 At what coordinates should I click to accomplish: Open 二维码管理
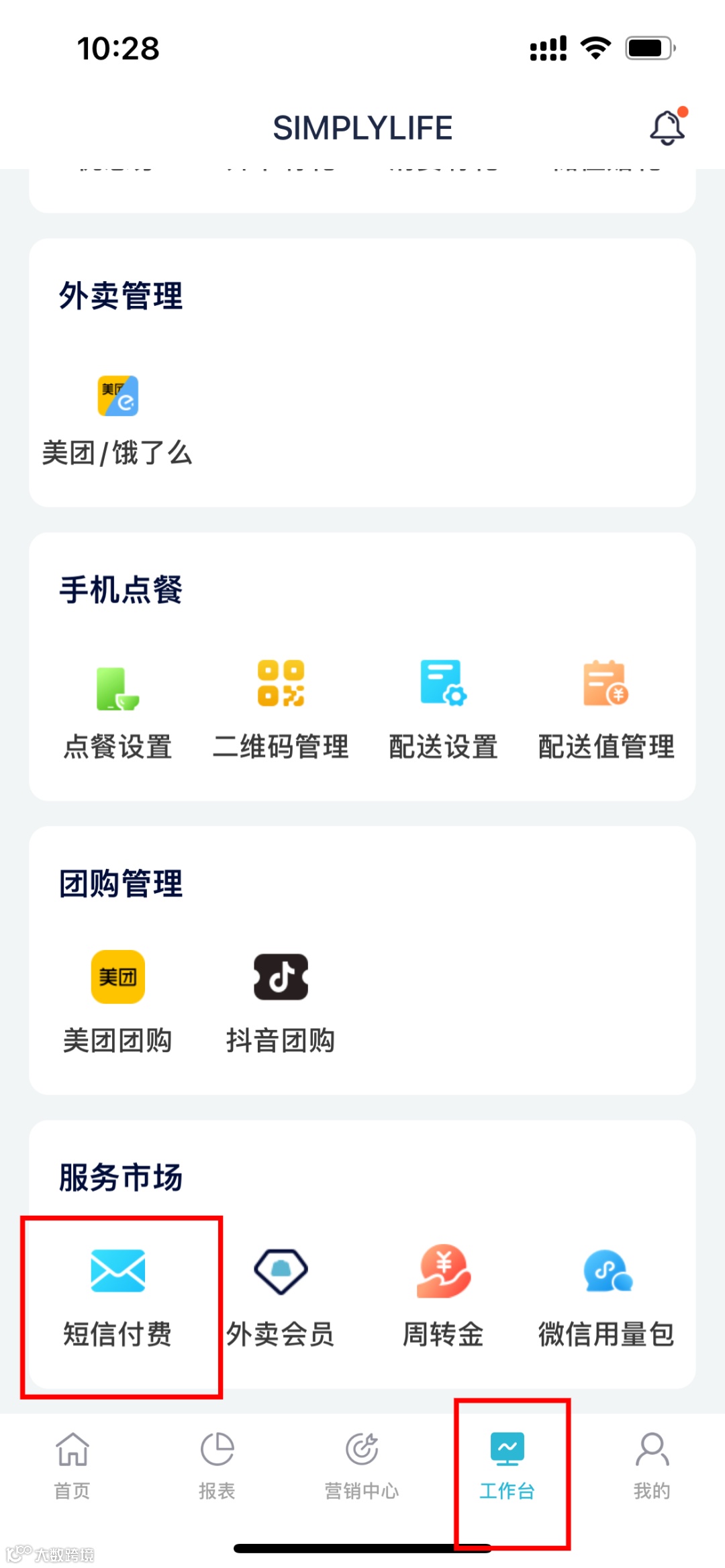[x=281, y=711]
